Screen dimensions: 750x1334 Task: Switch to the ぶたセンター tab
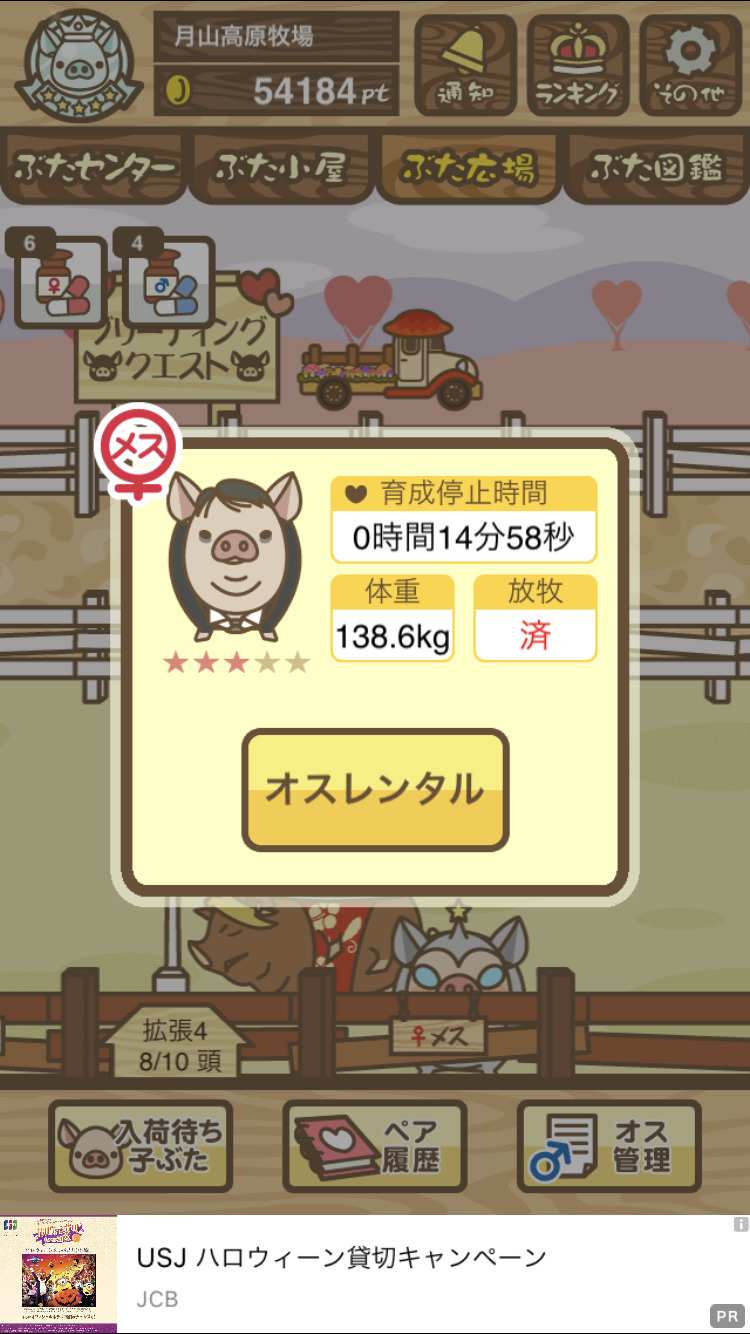[x=94, y=167]
